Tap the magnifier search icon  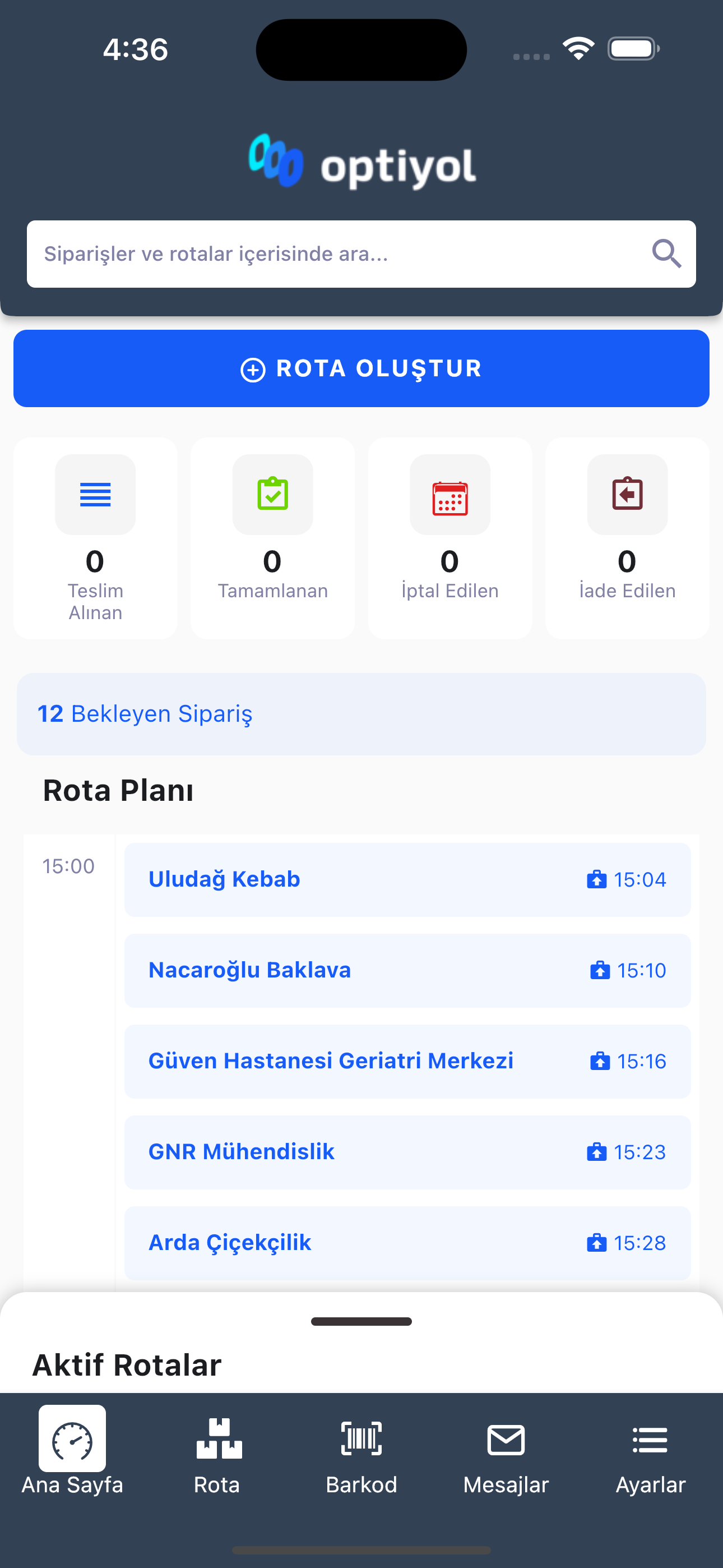tap(666, 253)
